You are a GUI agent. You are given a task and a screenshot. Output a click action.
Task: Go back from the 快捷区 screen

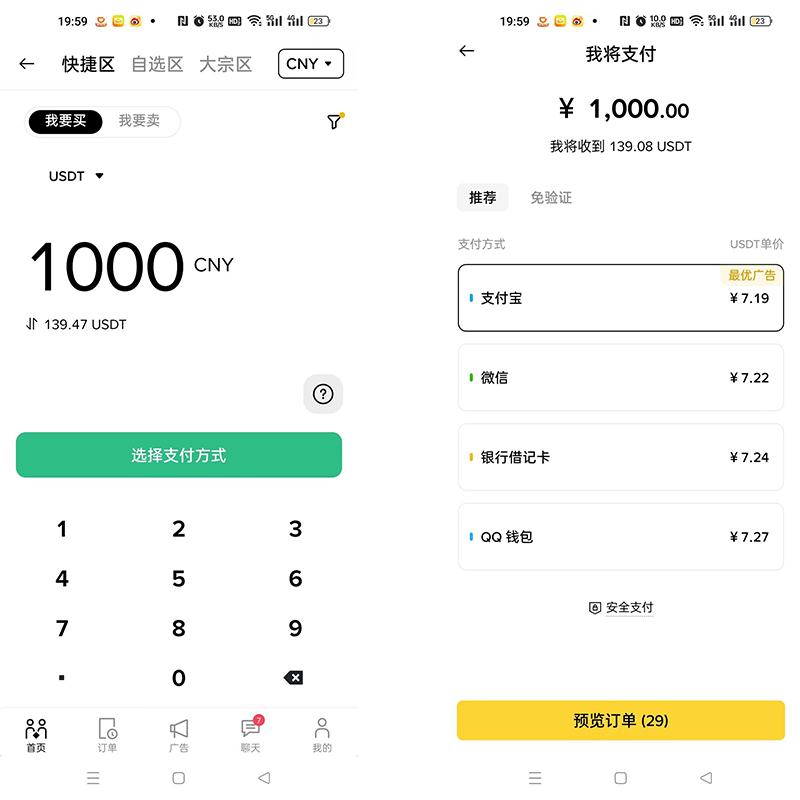[27, 64]
